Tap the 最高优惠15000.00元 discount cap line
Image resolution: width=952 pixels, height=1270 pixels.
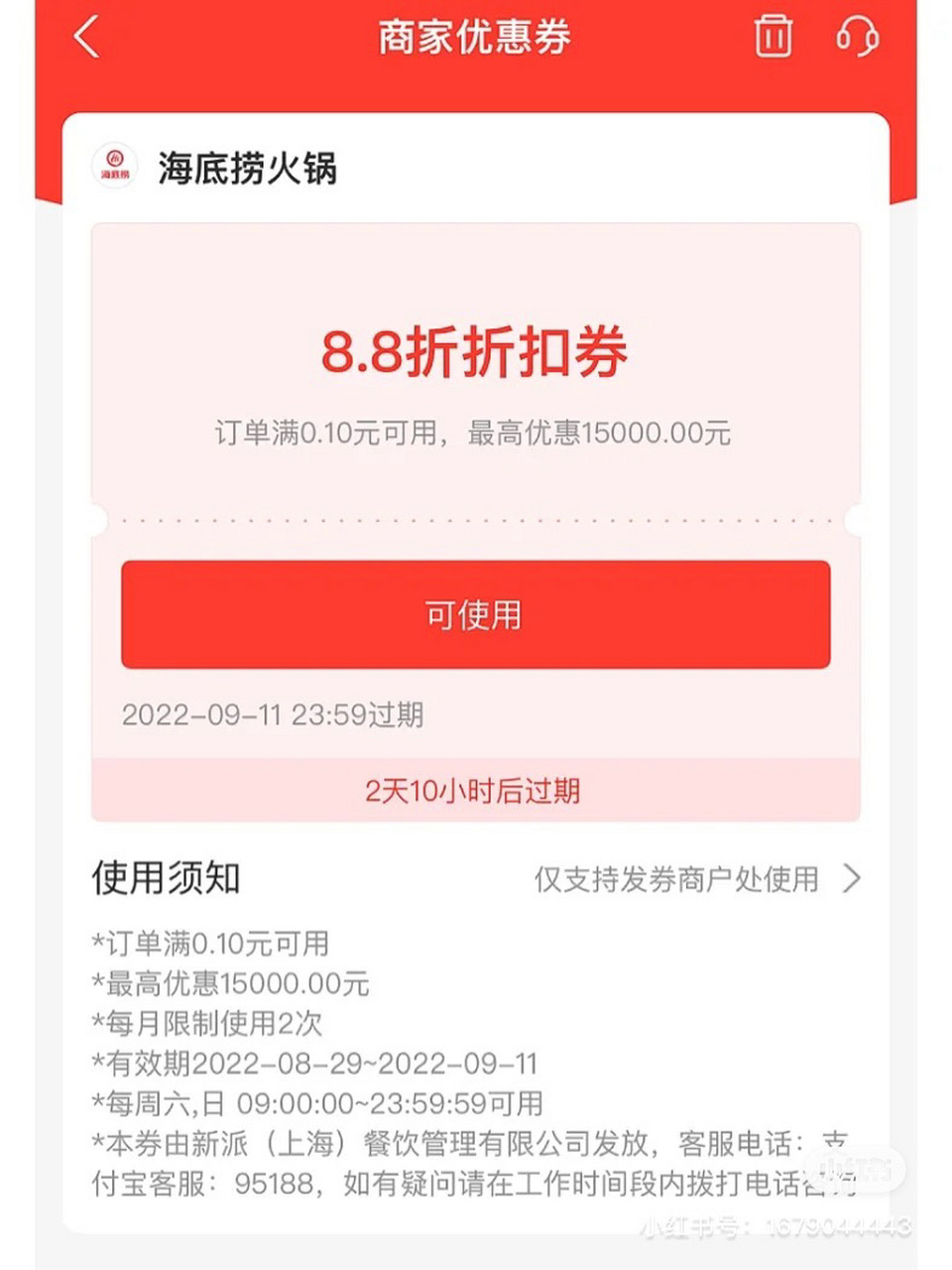[230, 984]
